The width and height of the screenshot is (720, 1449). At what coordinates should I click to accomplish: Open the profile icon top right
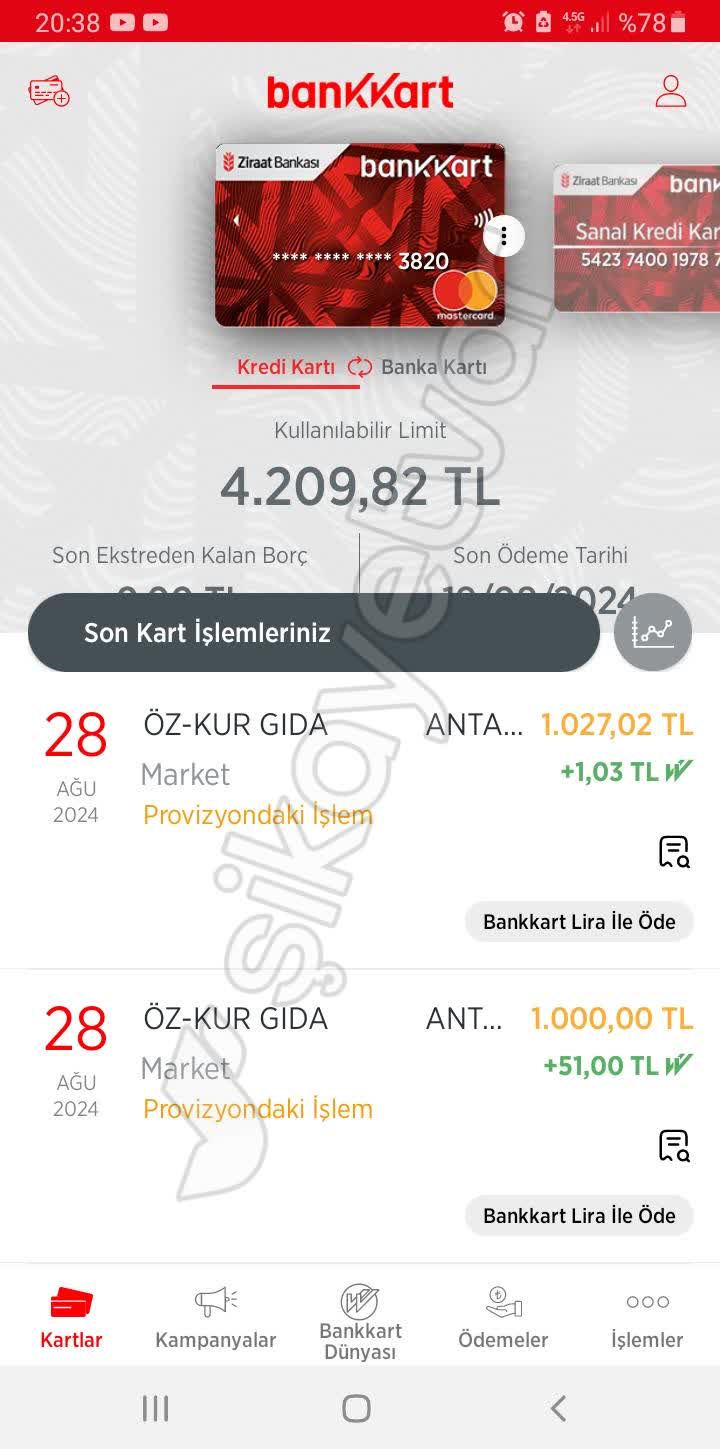click(673, 90)
